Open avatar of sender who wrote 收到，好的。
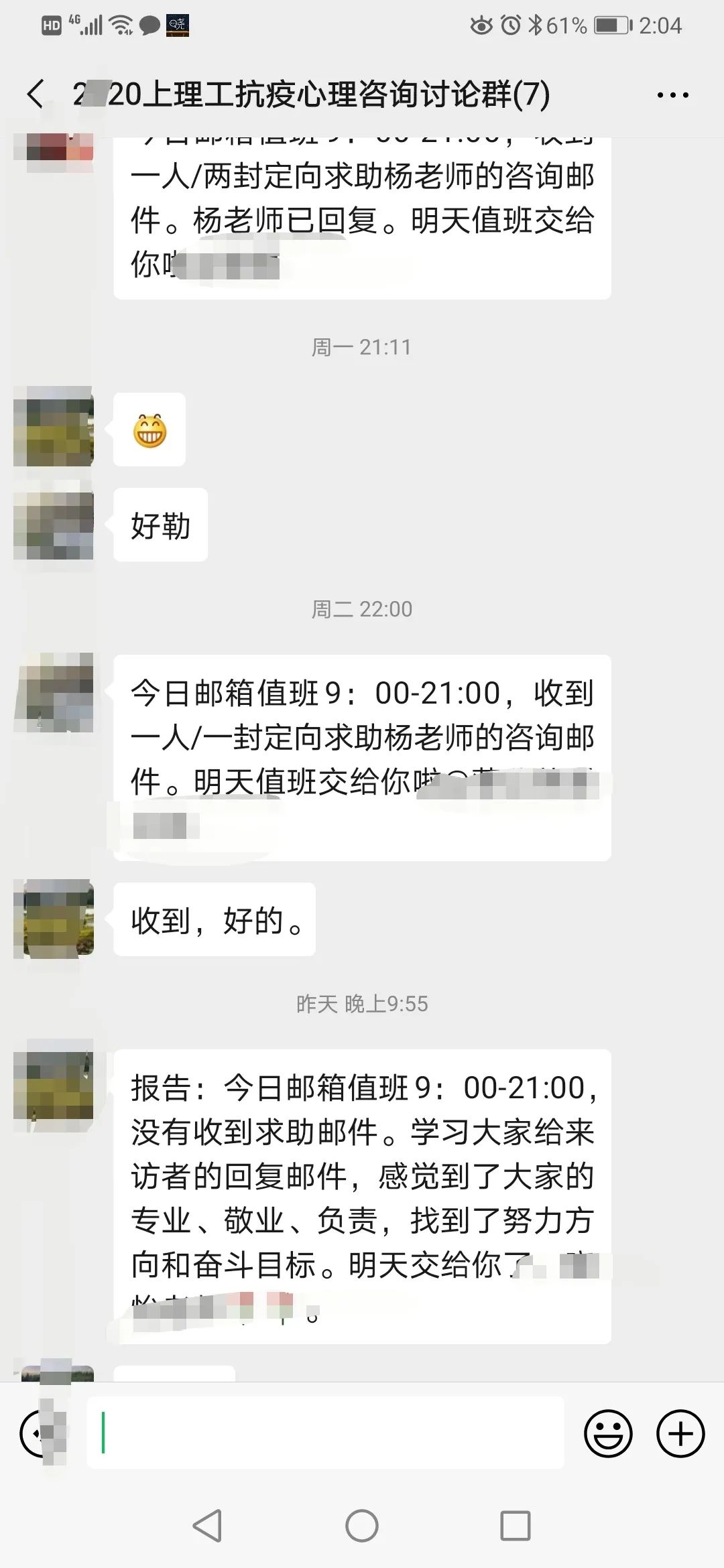 click(x=54, y=919)
